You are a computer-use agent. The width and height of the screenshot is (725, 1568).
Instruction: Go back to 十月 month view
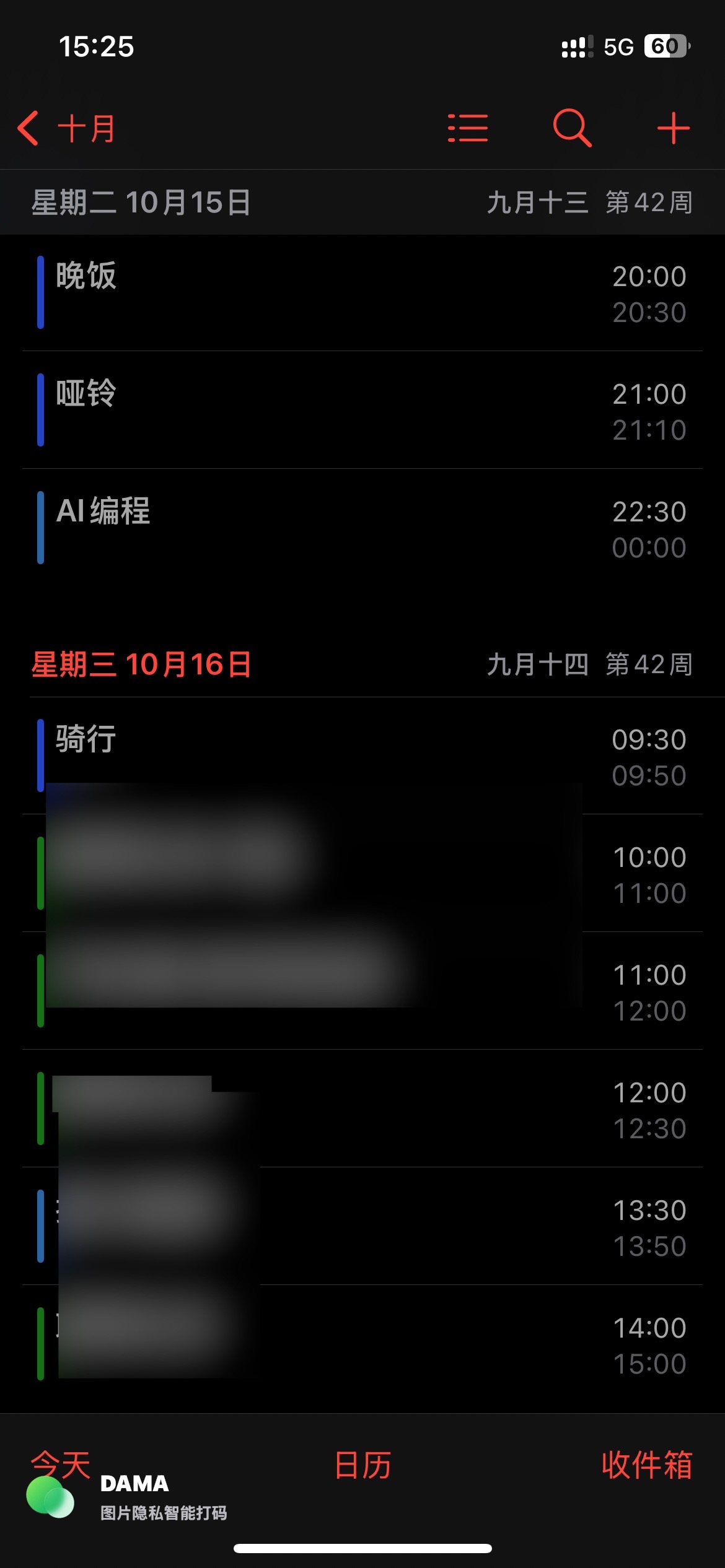pyautogui.click(x=66, y=129)
